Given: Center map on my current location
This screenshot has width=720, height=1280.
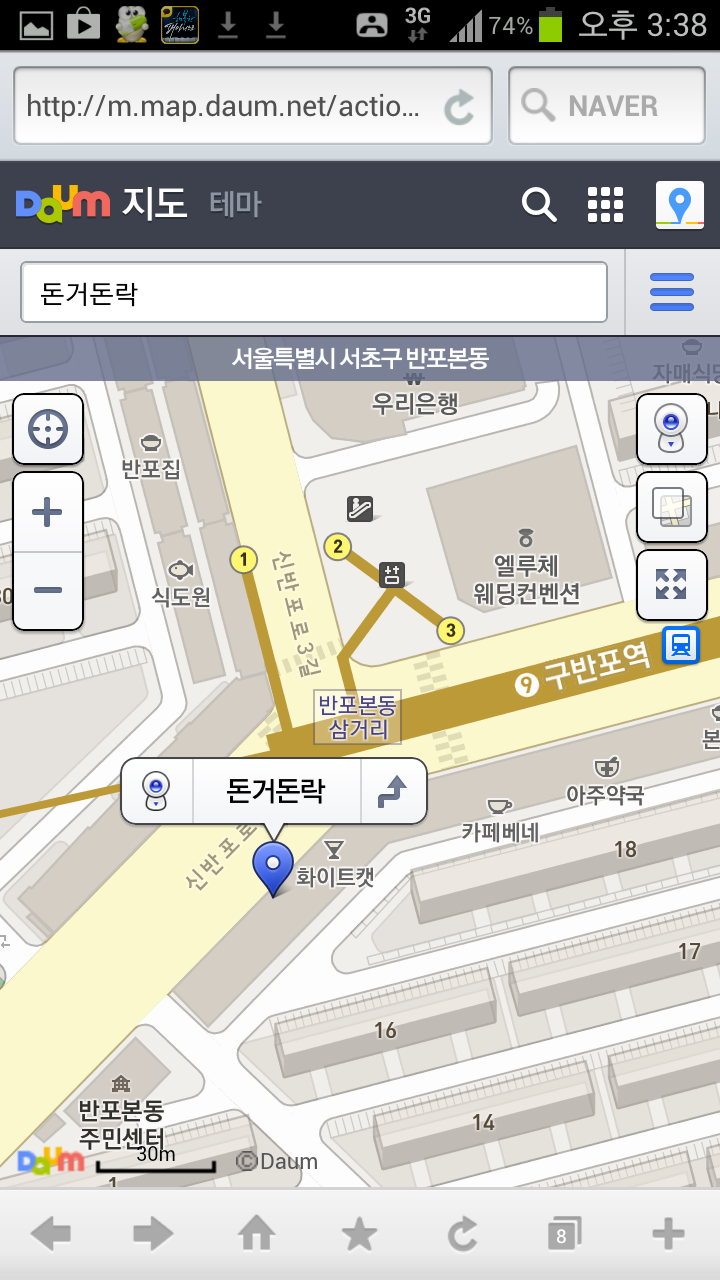Looking at the screenshot, I should click(48, 429).
